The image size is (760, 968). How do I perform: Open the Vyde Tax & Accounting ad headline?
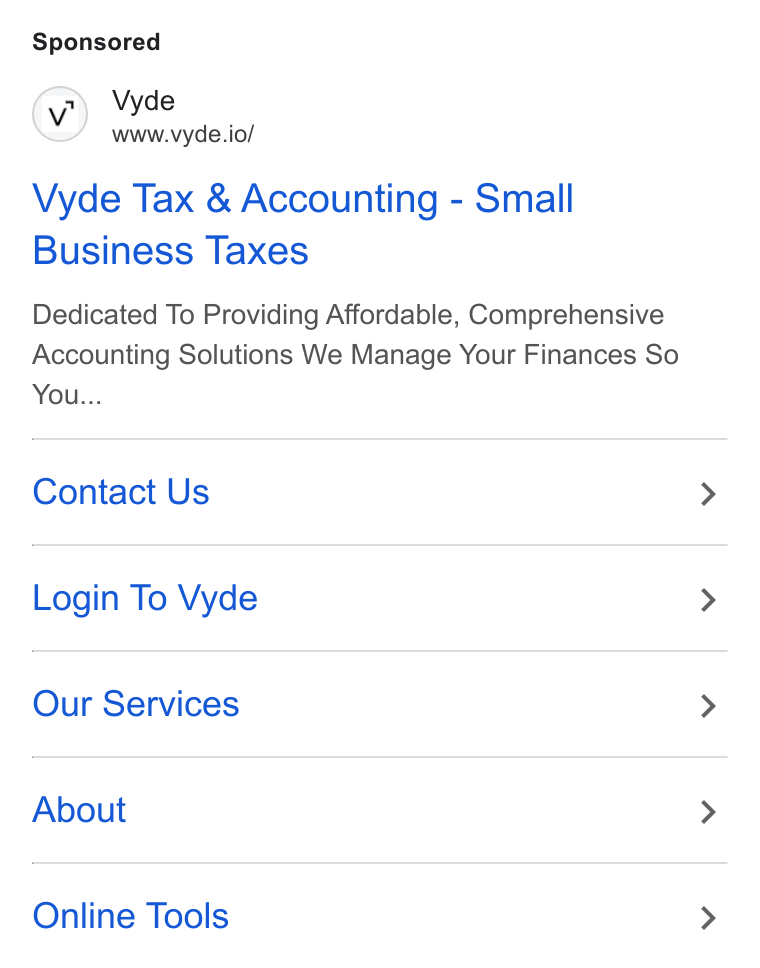click(x=303, y=224)
